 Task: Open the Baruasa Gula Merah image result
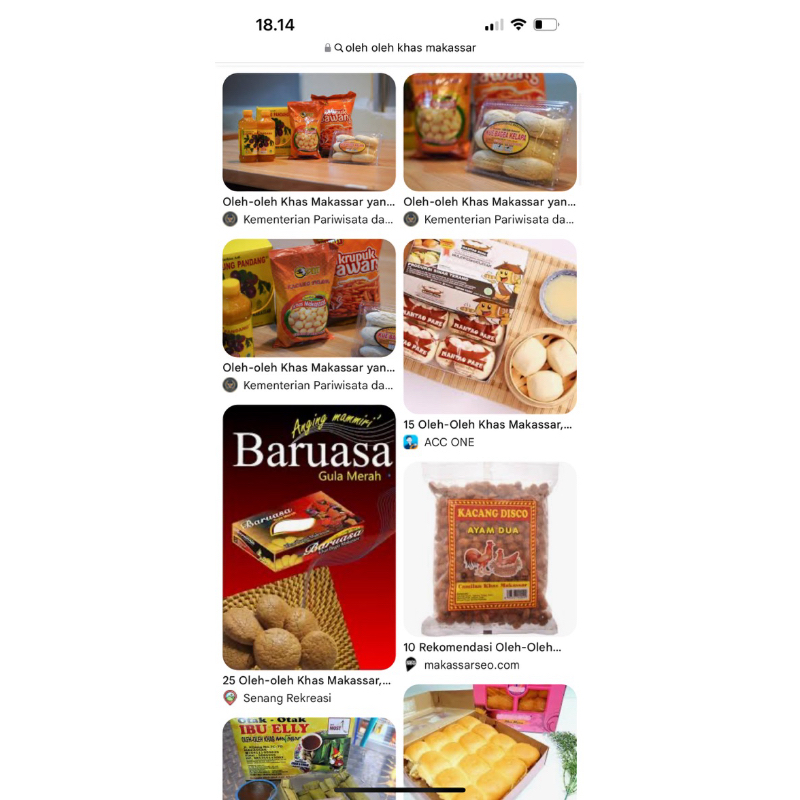309,537
